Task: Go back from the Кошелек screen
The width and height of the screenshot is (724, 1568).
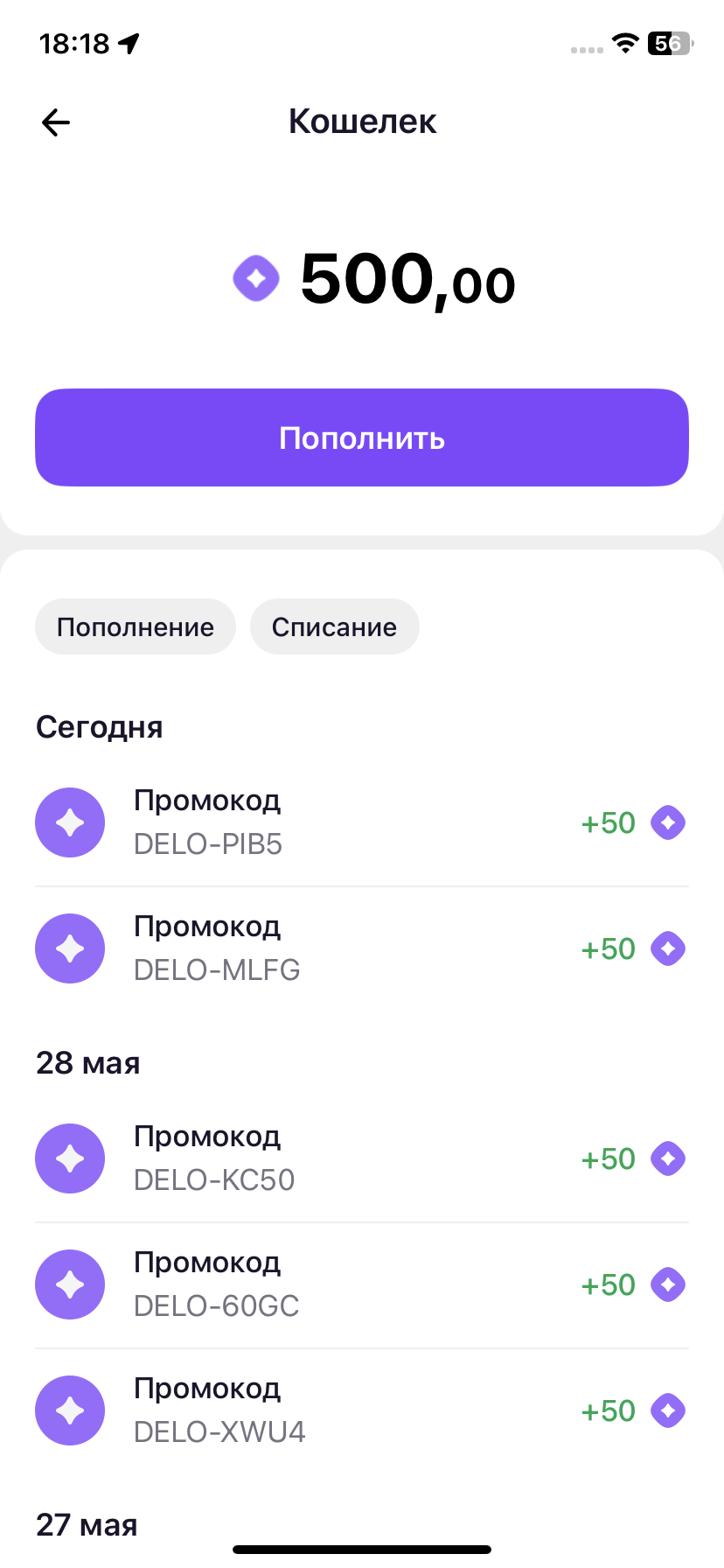Action: click(x=56, y=122)
